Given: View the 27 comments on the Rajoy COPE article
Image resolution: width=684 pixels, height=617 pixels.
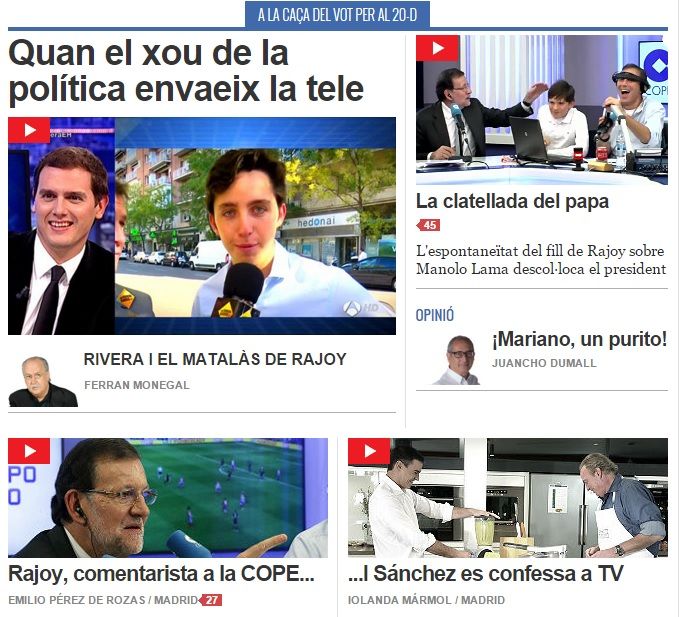Looking at the screenshot, I should click(211, 600).
